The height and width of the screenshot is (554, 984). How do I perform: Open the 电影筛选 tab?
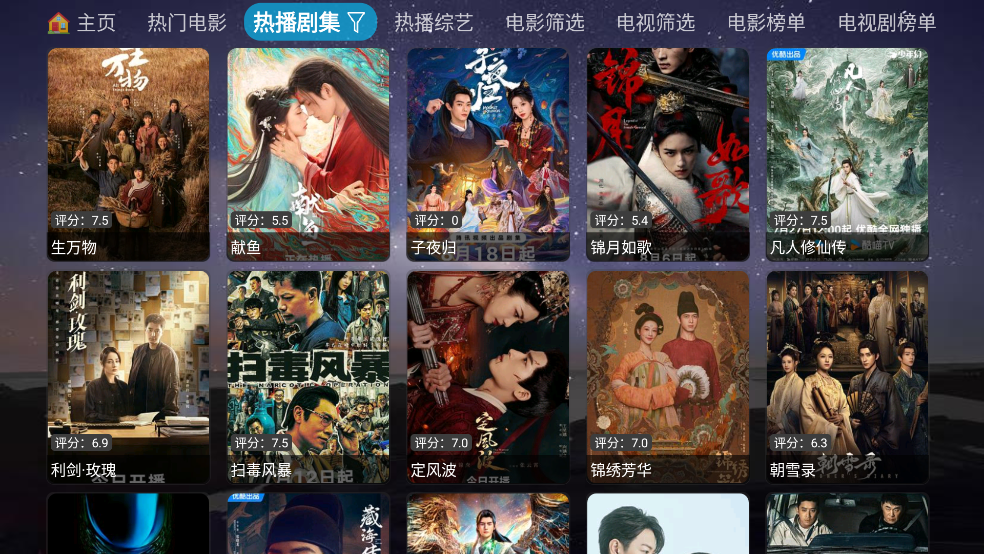(x=545, y=22)
